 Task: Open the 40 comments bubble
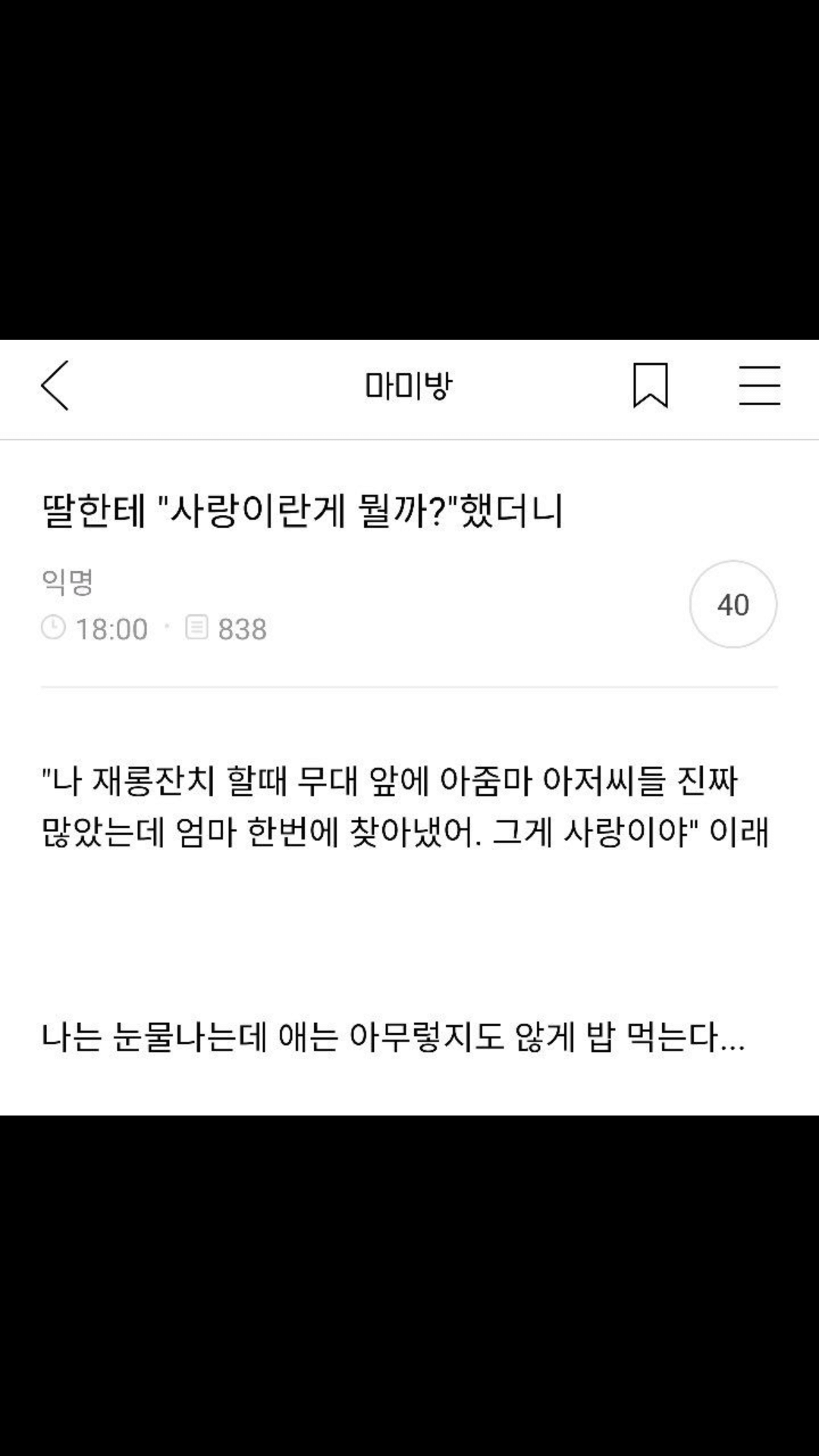[x=733, y=604]
